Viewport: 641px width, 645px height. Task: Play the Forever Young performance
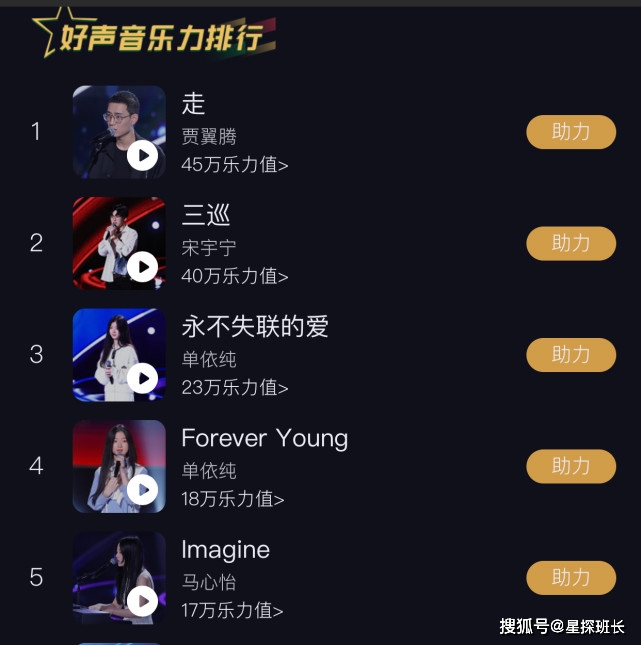click(142, 489)
